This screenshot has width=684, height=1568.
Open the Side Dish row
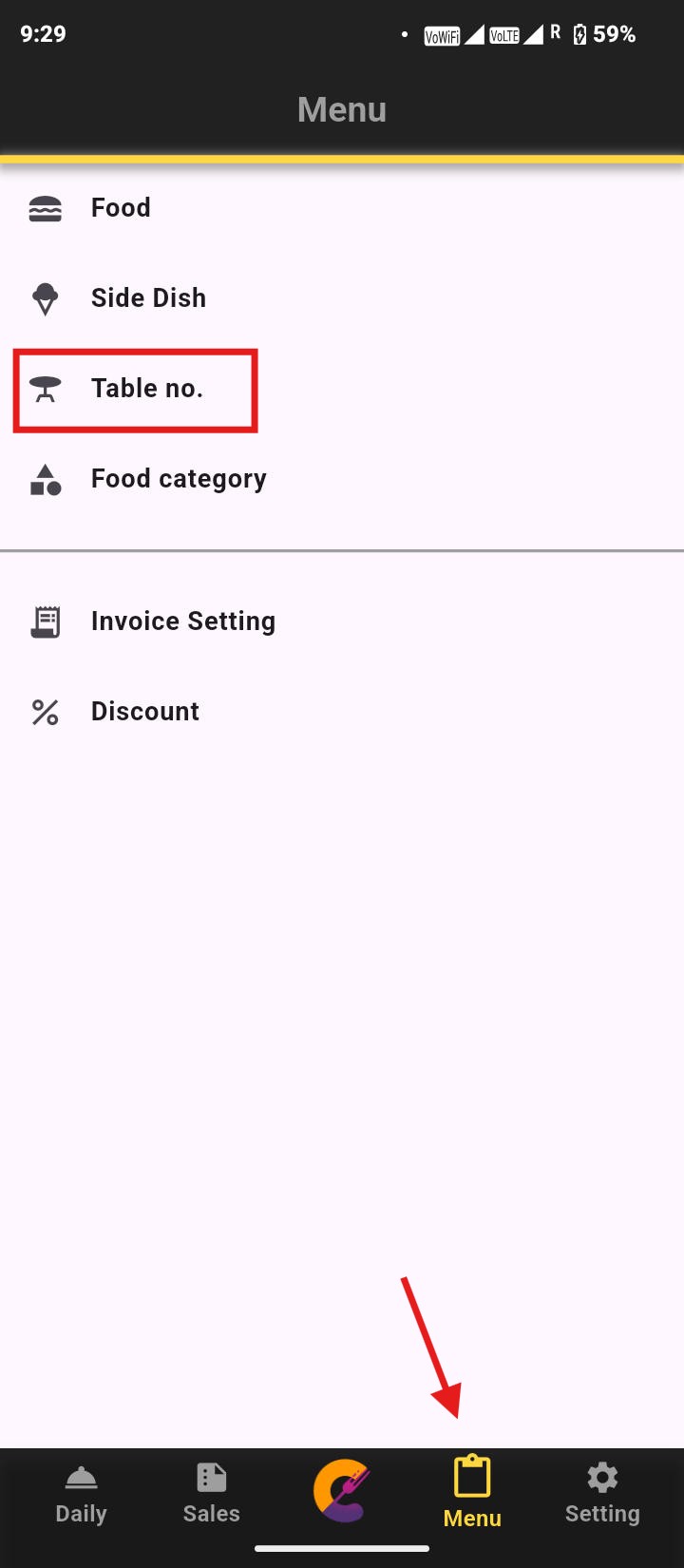[x=148, y=298]
